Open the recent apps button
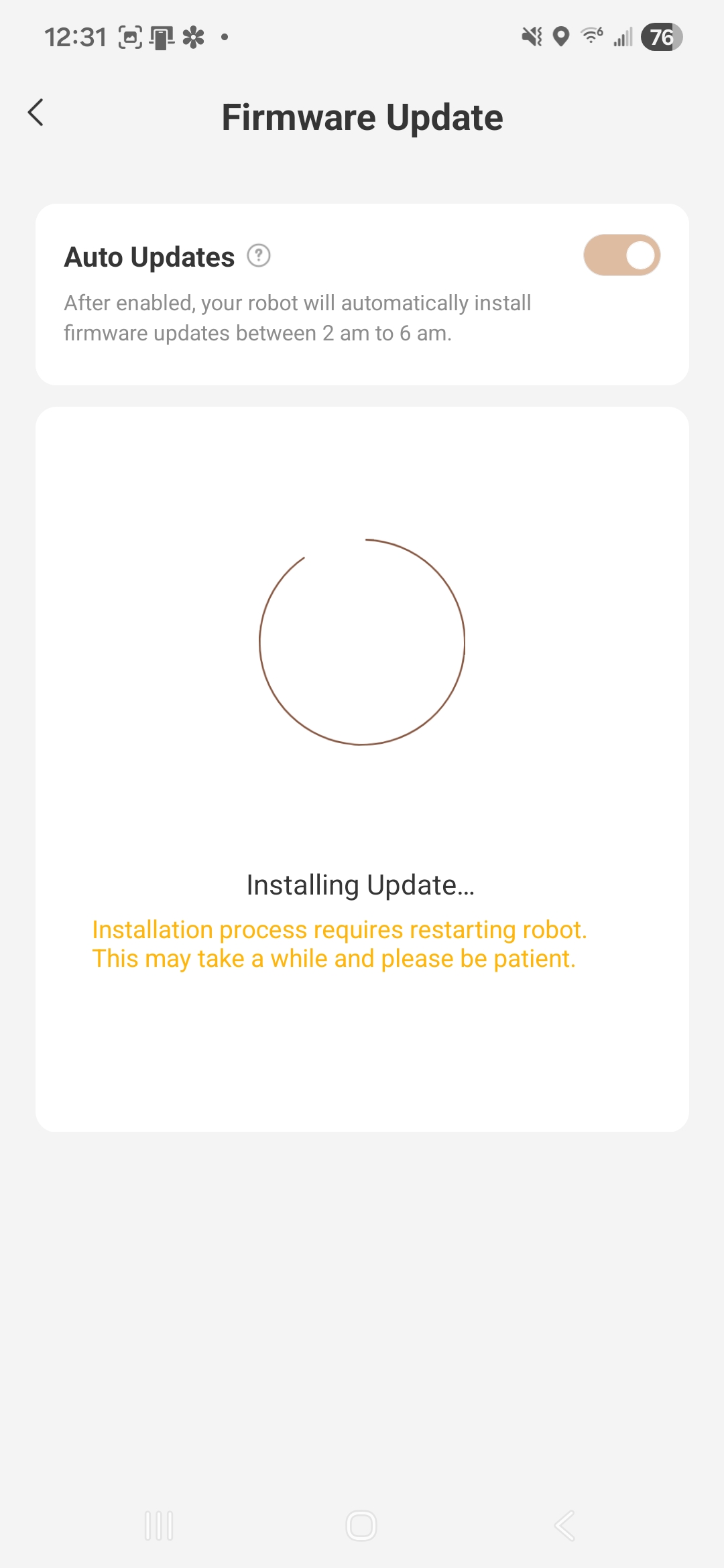 (x=159, y=1526)
